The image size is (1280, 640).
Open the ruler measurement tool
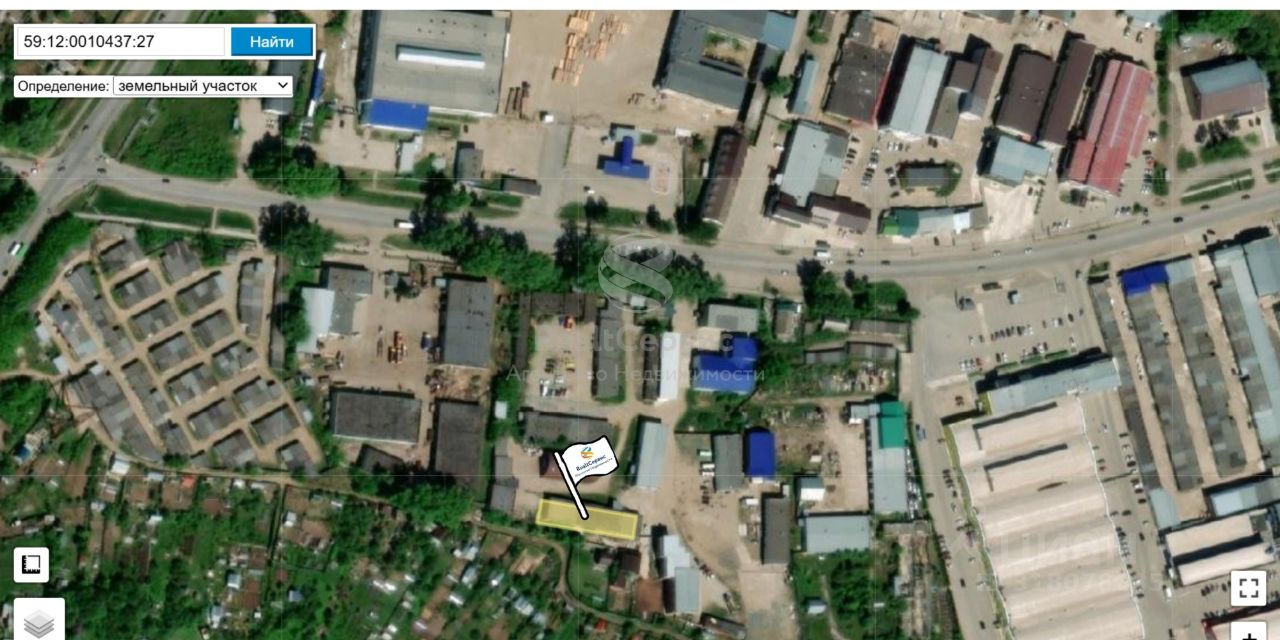point(31,564)
